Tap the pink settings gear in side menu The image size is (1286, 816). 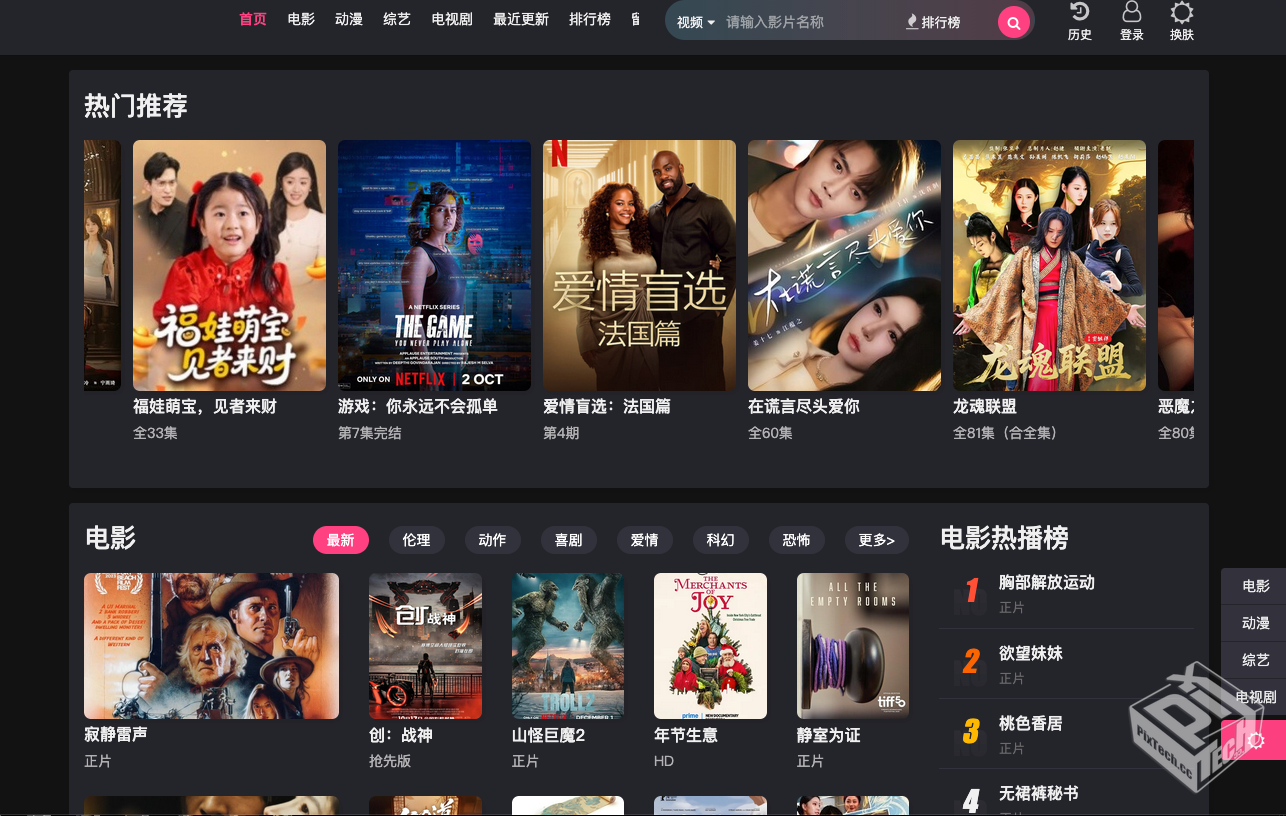point(1256,741)
